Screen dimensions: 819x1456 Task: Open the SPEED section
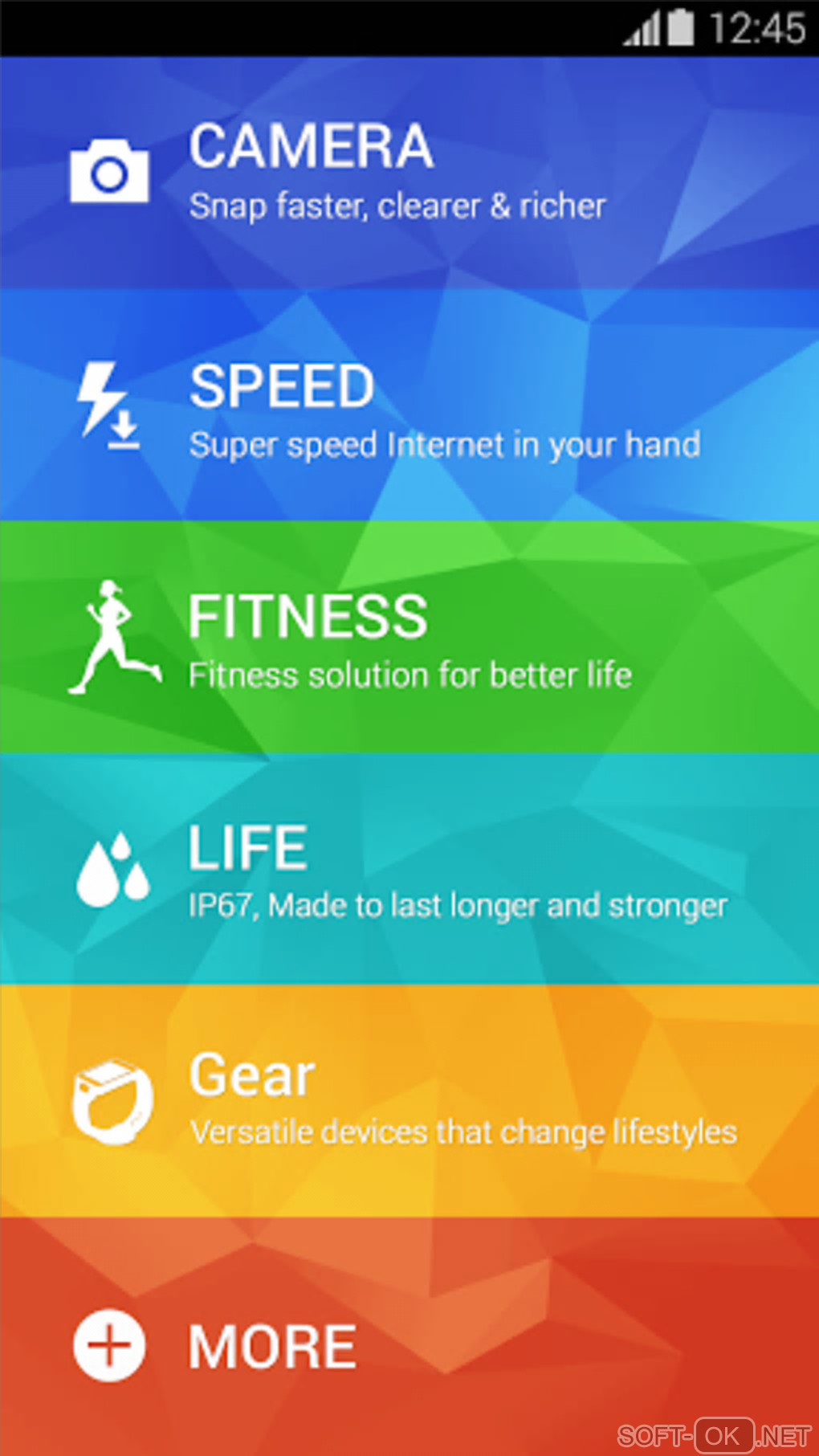pyautogui.click(x=409, y=406)
